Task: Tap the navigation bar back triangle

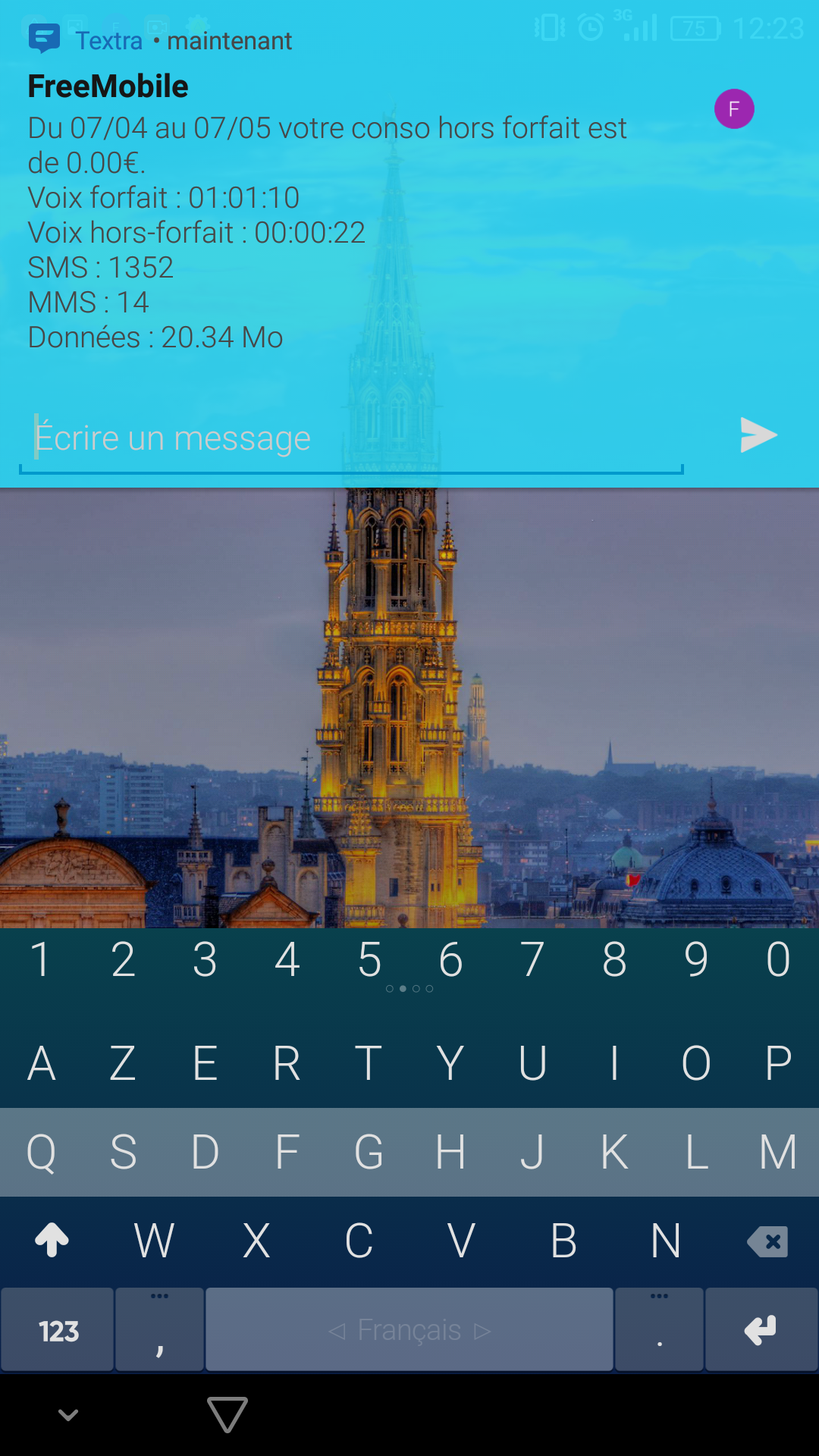Action: click(x=227, y=1415)
